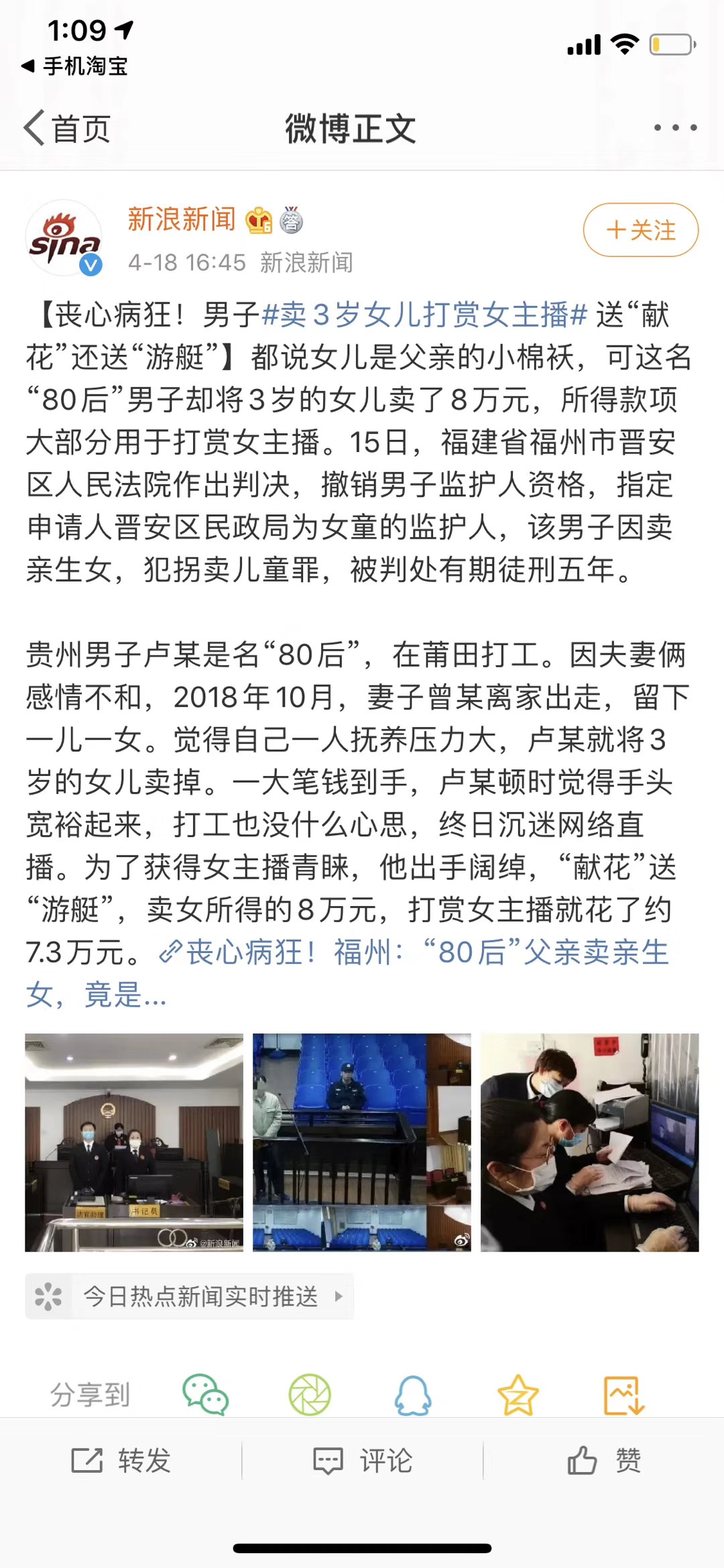The height and width of the screenshot is (1568, 724).
Task: Open 今日热点新闻实时推送 banner
Action: tap(189, 1296)
